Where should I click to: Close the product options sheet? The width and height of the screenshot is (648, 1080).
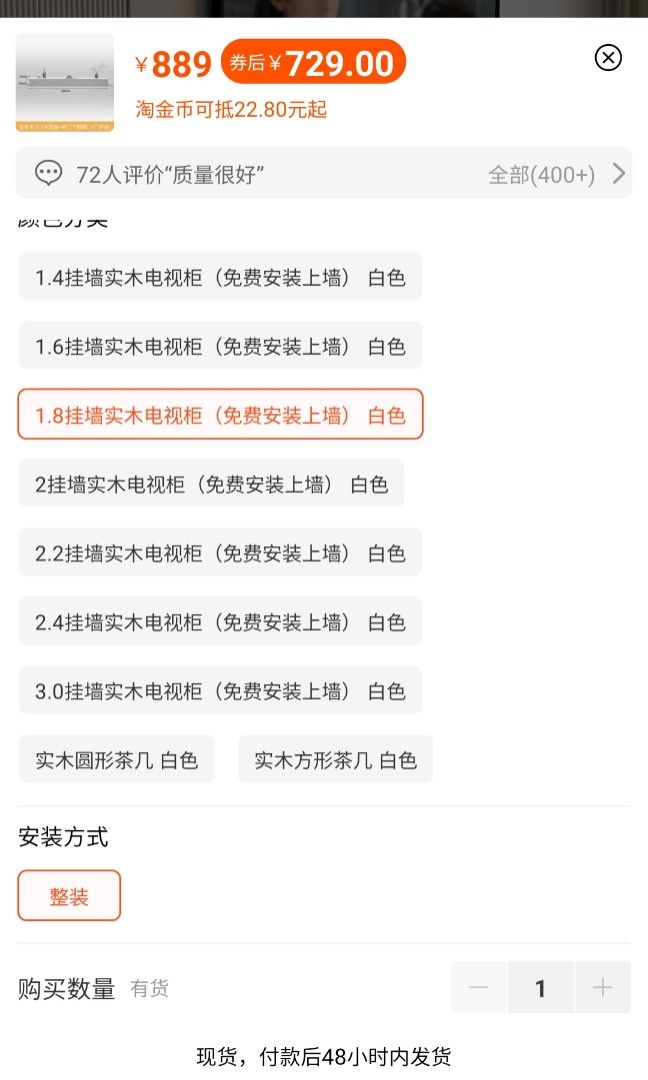[608, 58]
